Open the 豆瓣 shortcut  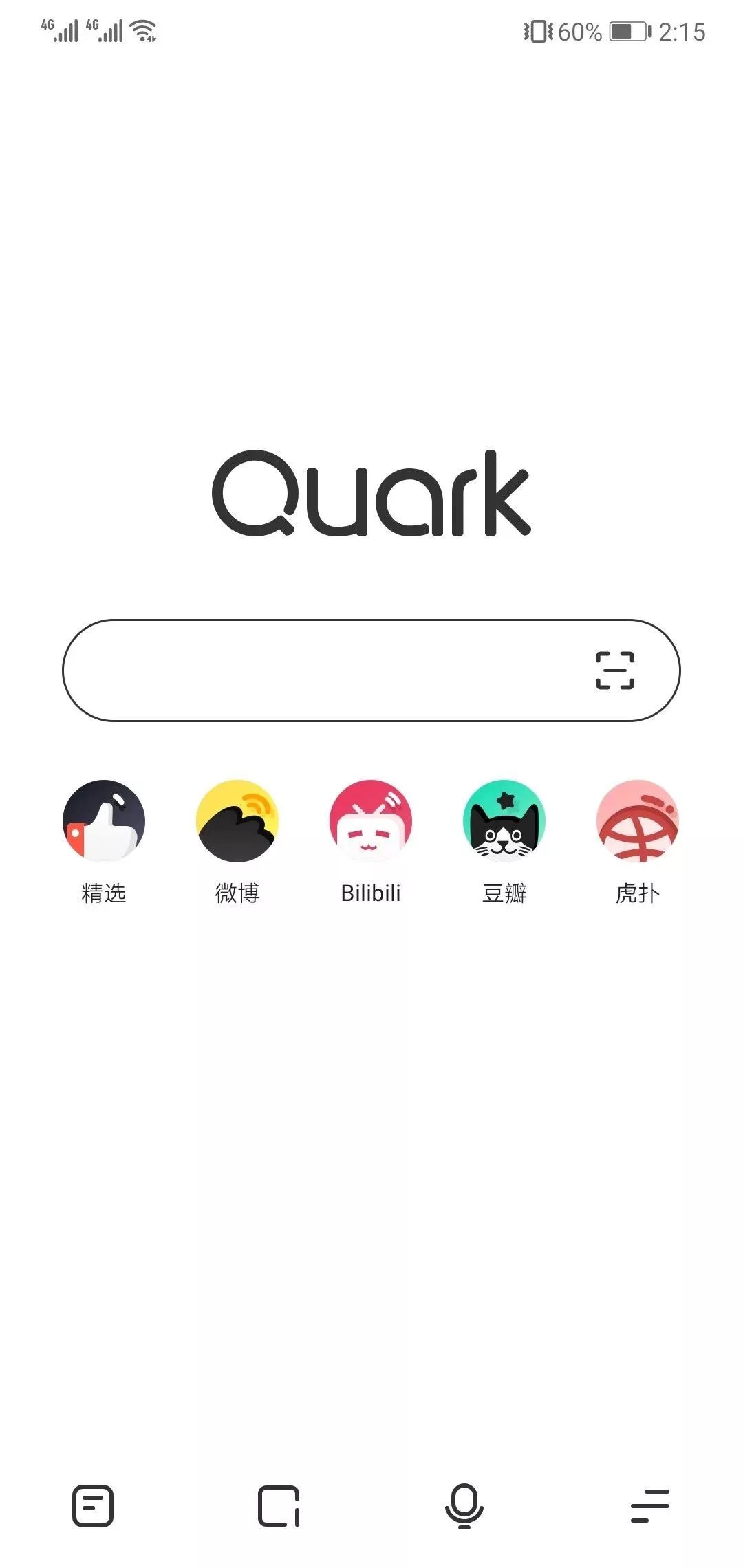click(504, 821)
